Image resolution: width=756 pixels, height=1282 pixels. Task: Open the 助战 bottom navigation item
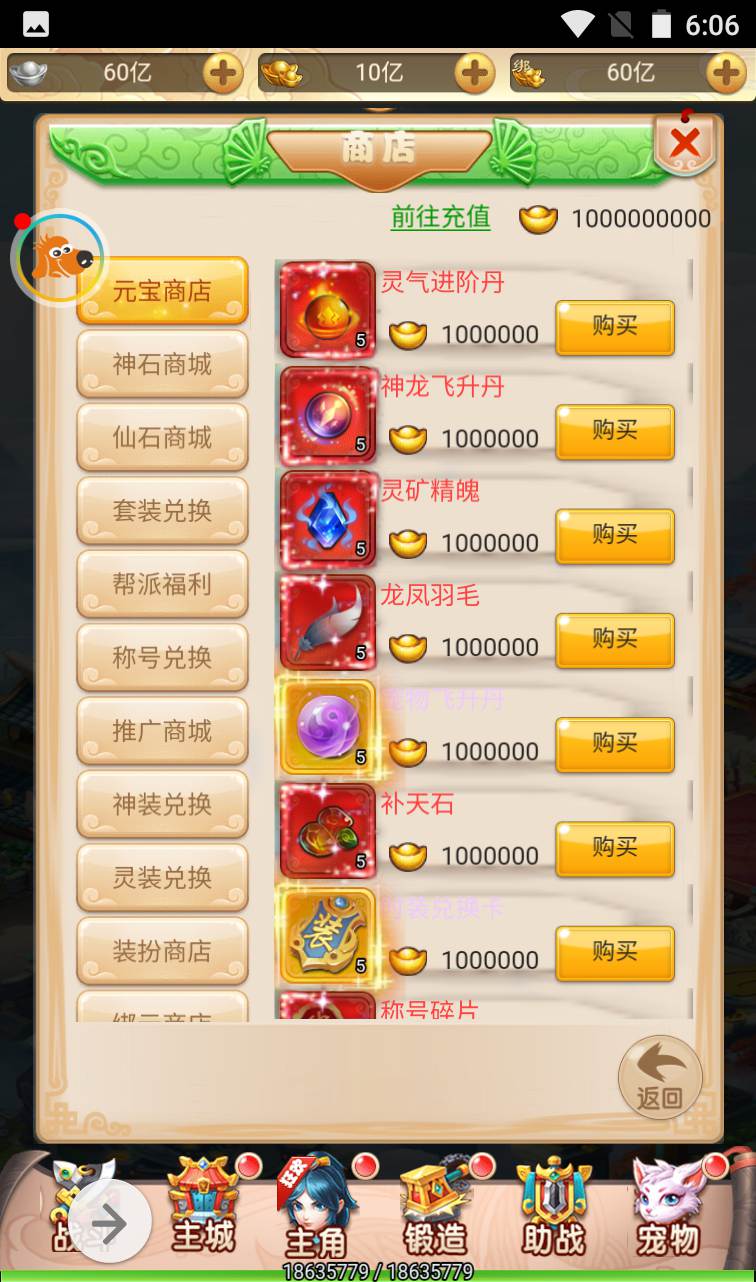coord(552,1207)
